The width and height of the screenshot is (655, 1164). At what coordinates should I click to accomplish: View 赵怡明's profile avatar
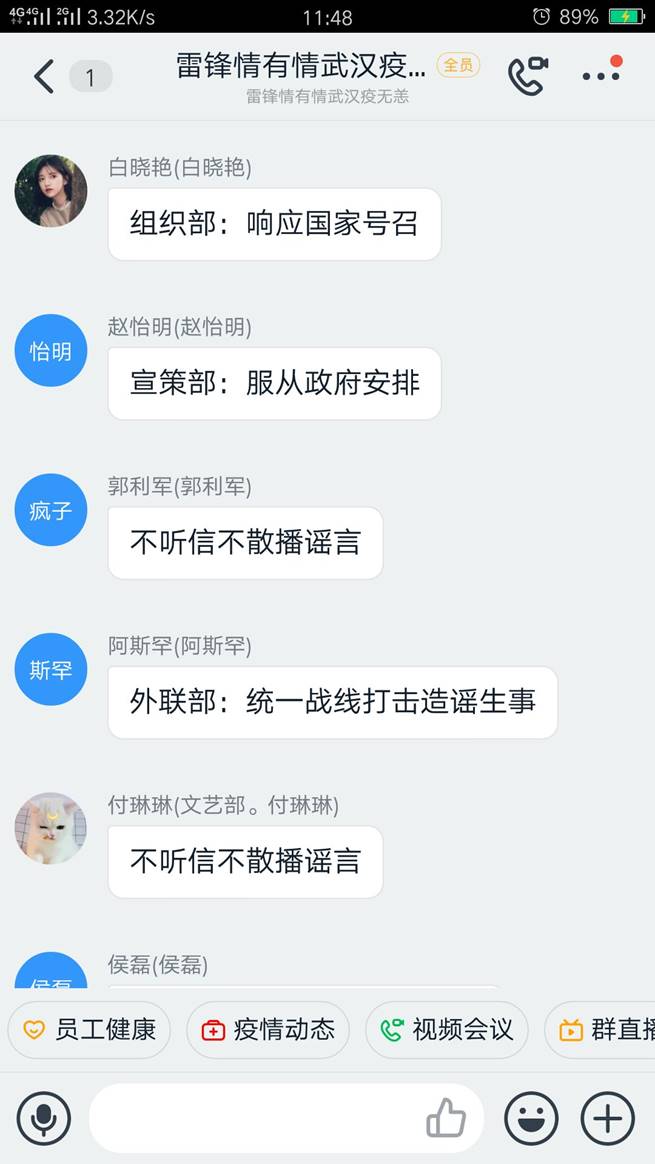click(x=51, y=351)
